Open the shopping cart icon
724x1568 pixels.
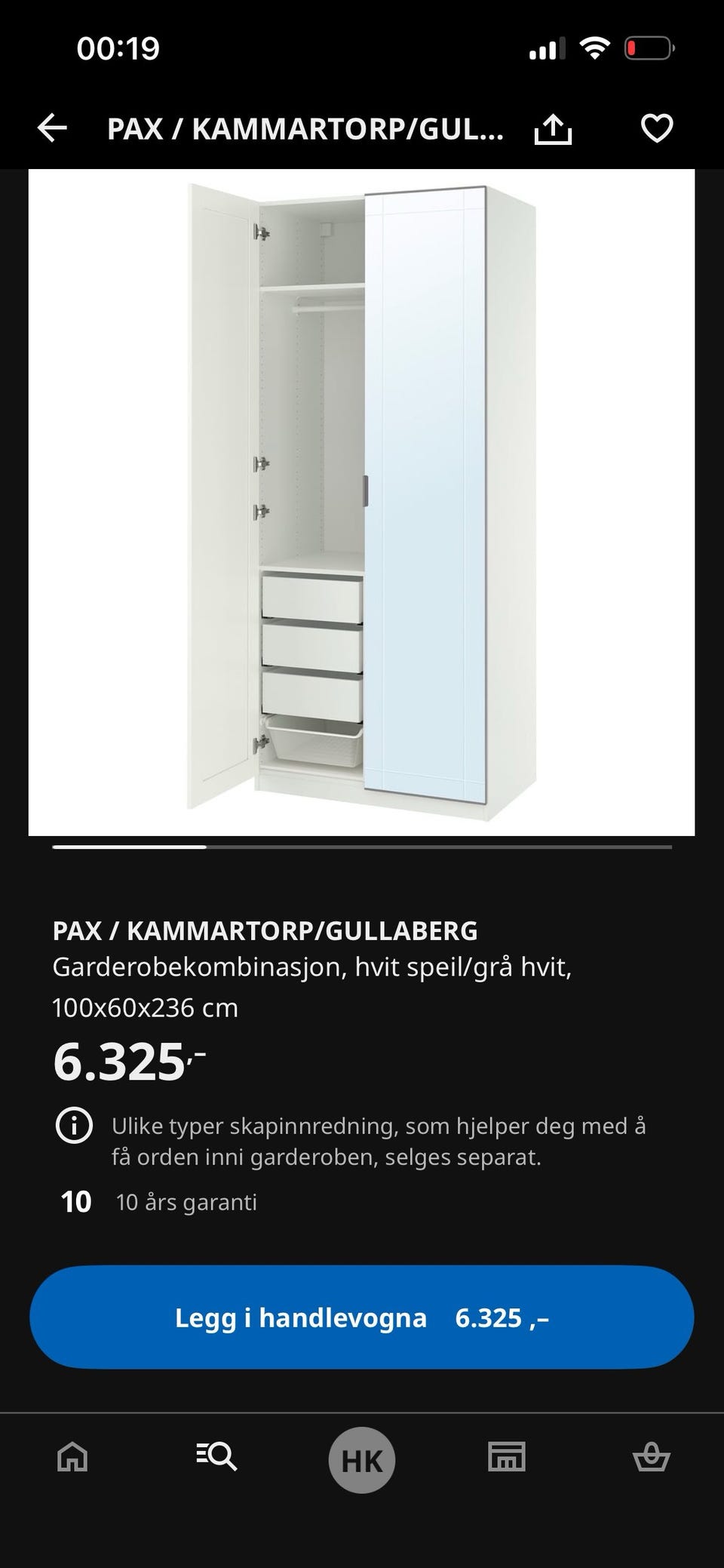(651, 1458)
